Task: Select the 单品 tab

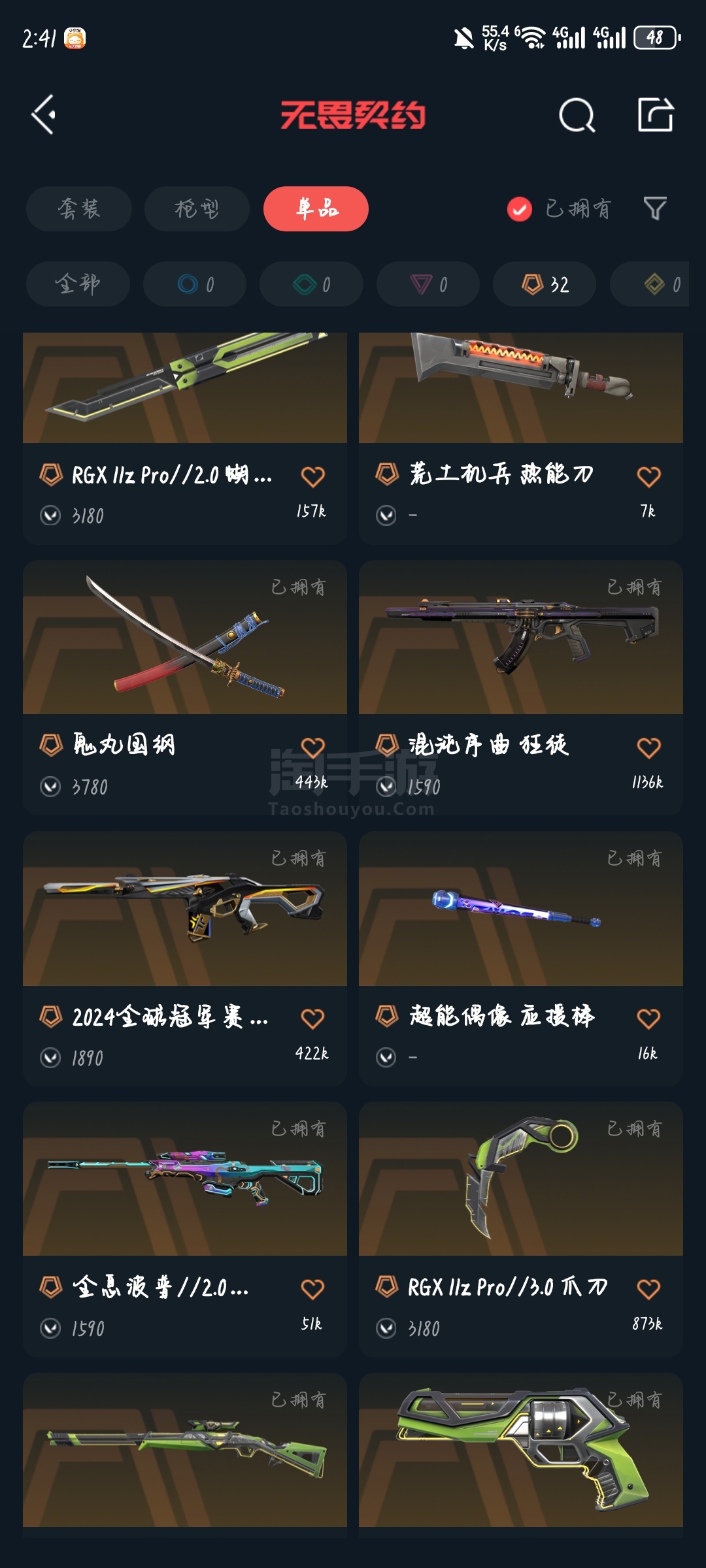Action: click(316, 209)
